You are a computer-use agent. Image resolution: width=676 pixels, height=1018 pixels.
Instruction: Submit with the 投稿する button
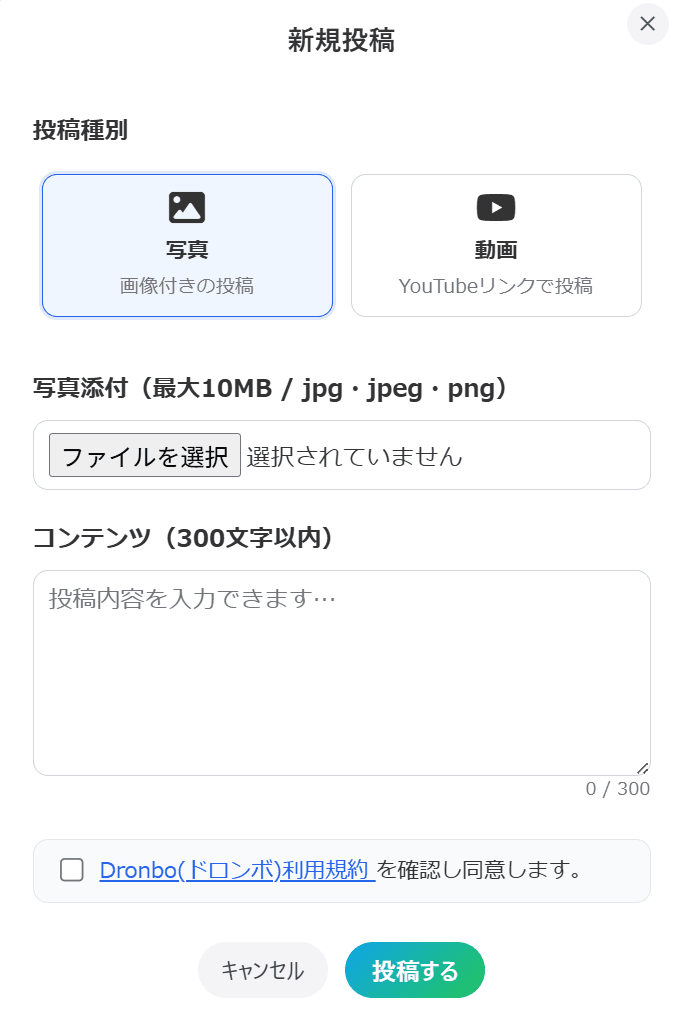pos(415,970)
